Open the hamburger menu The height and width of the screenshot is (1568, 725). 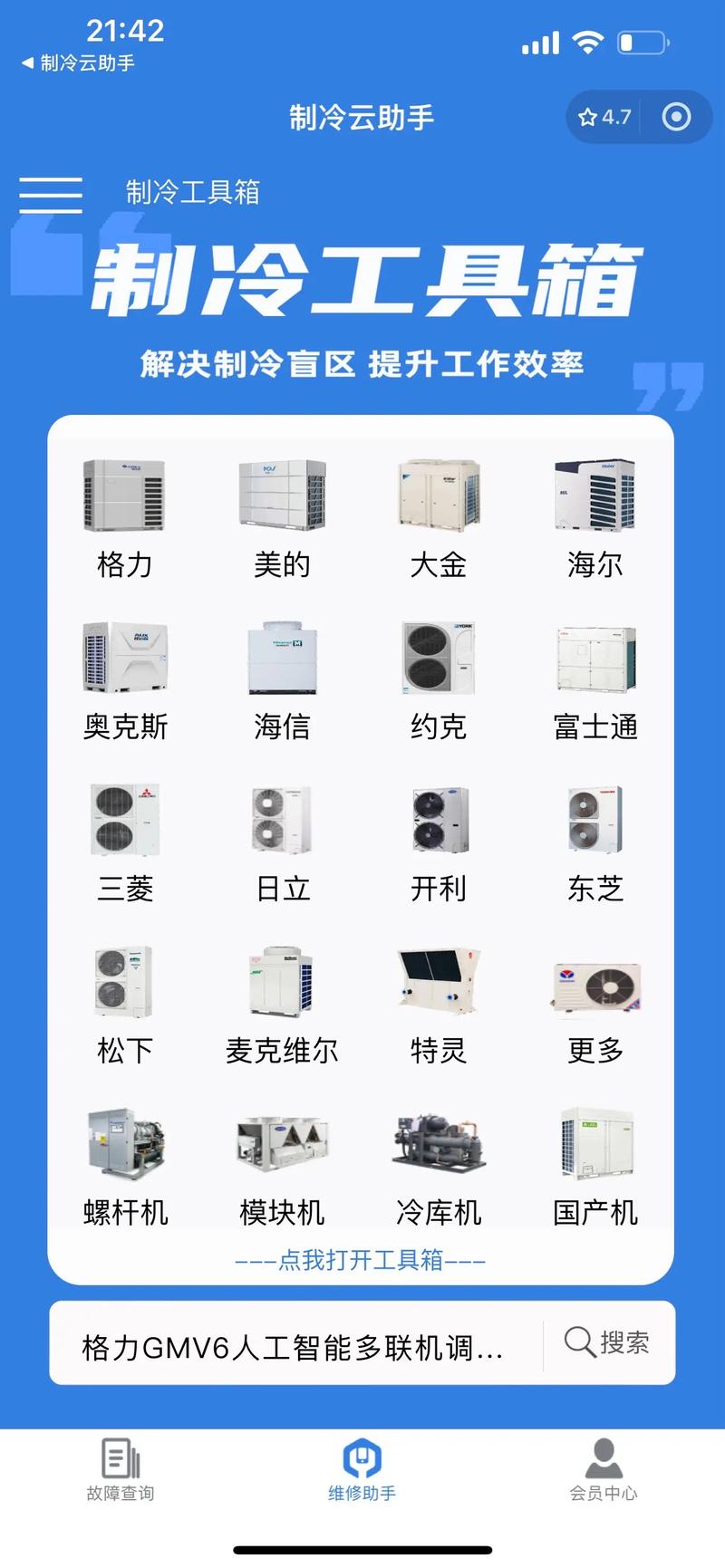51,194
